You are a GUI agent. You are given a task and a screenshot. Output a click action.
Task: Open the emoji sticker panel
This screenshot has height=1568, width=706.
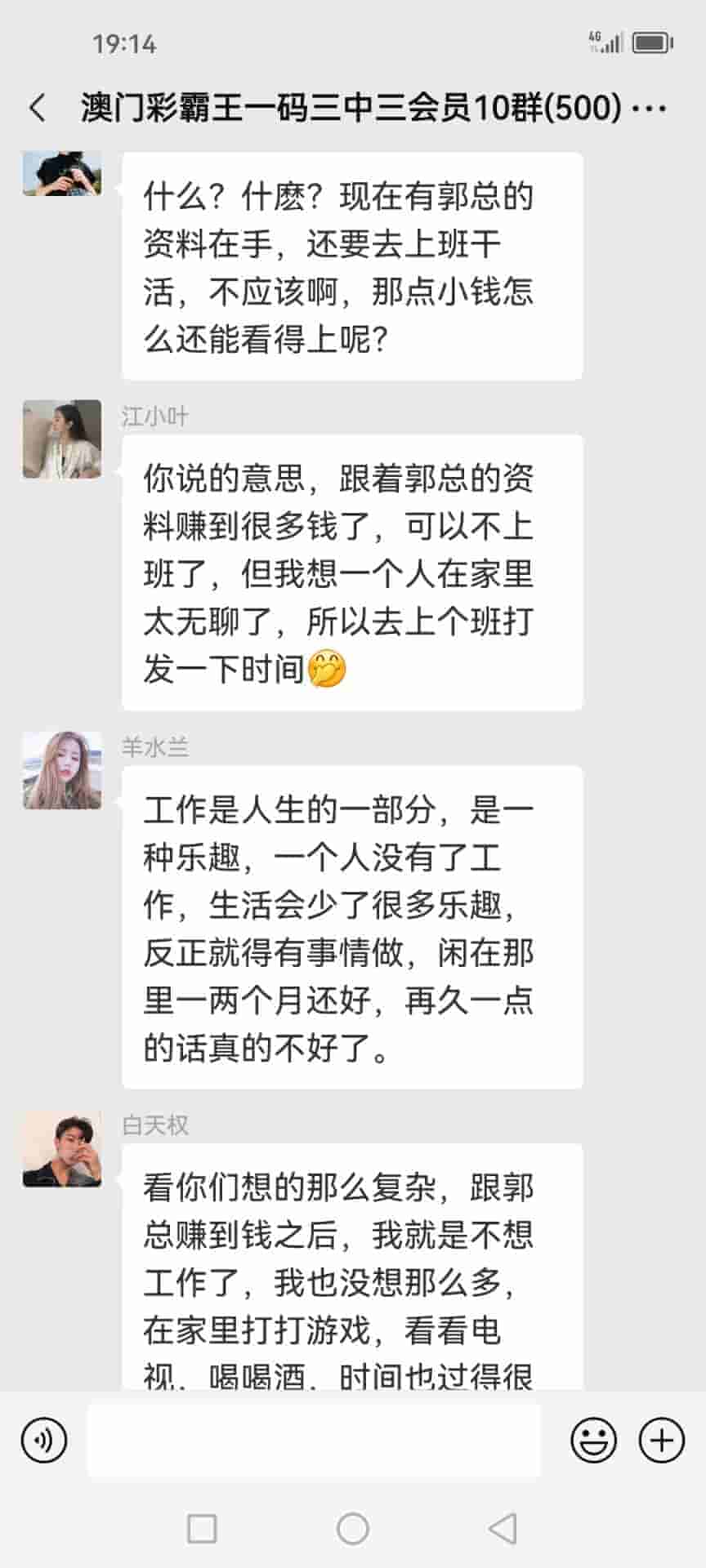[593, 1440]
